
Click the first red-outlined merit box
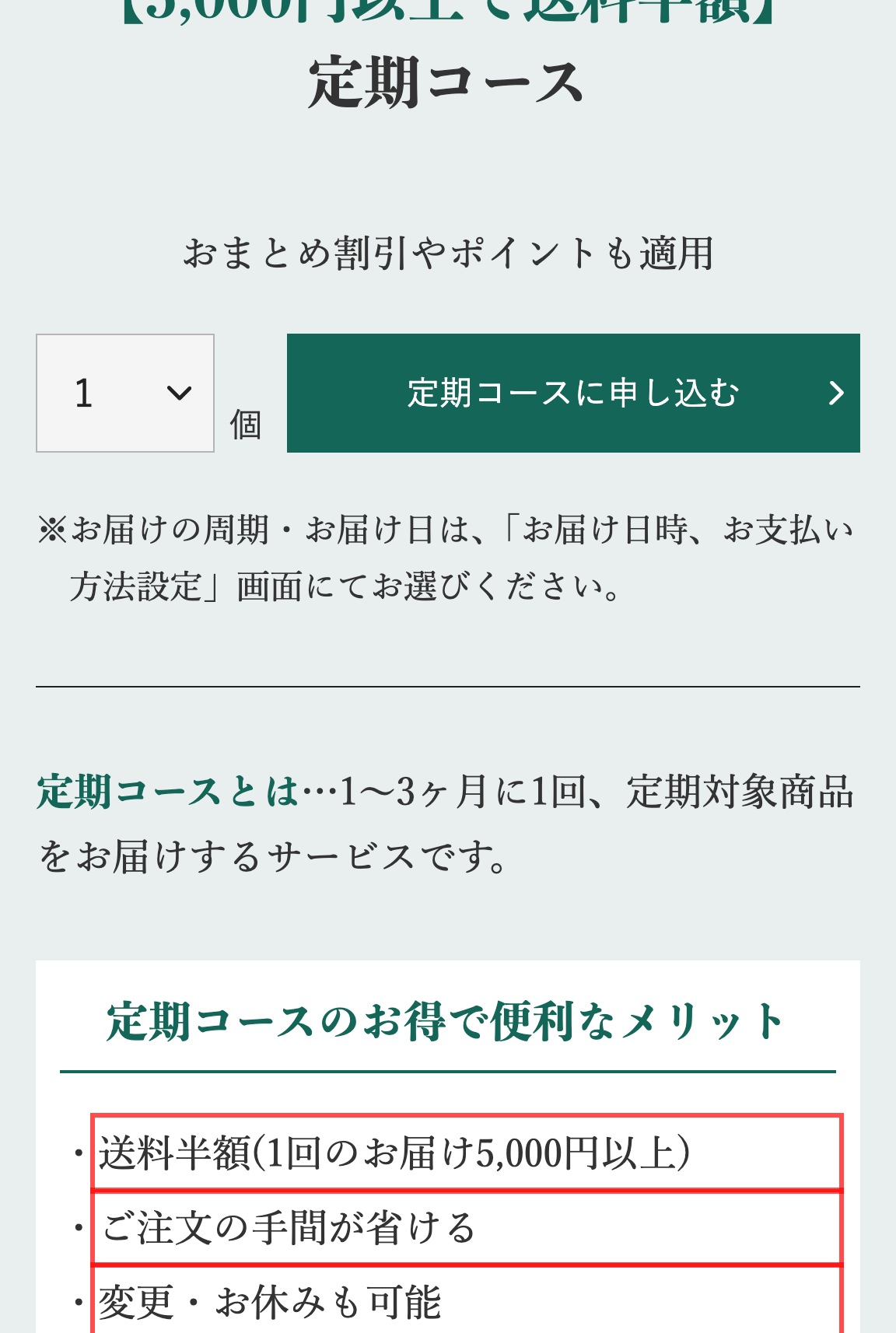click(x=467, y=1153)
